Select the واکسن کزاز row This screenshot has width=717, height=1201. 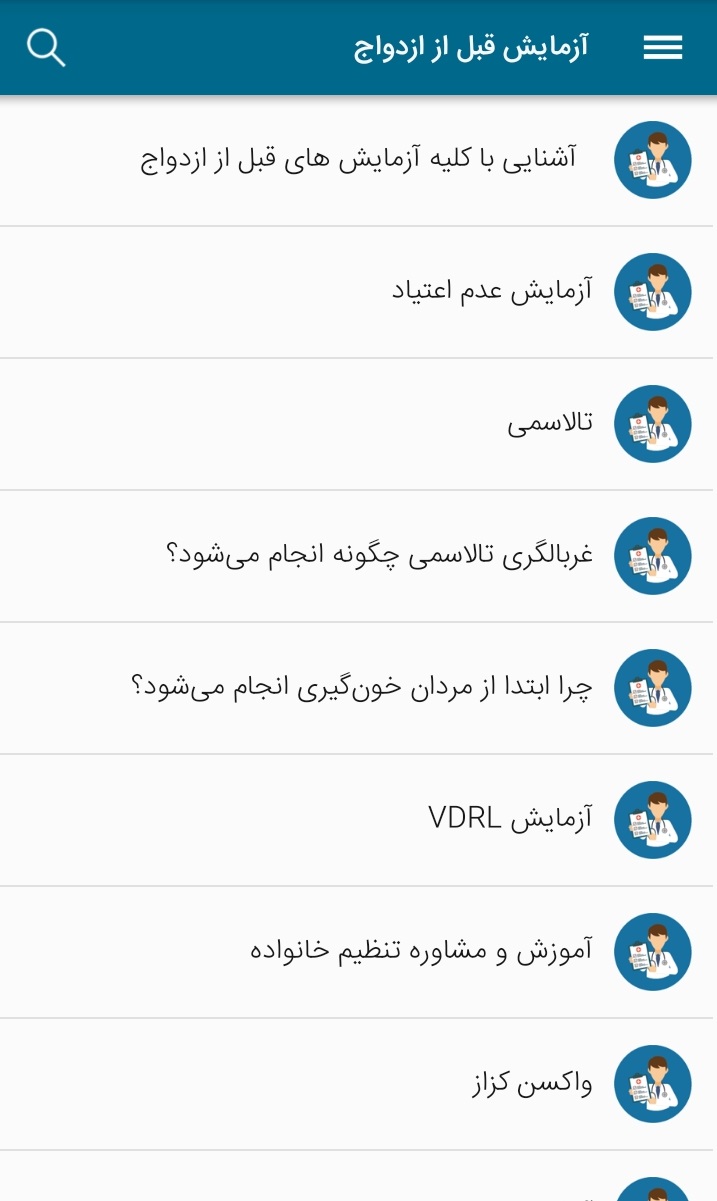(x=532, y=1084)
